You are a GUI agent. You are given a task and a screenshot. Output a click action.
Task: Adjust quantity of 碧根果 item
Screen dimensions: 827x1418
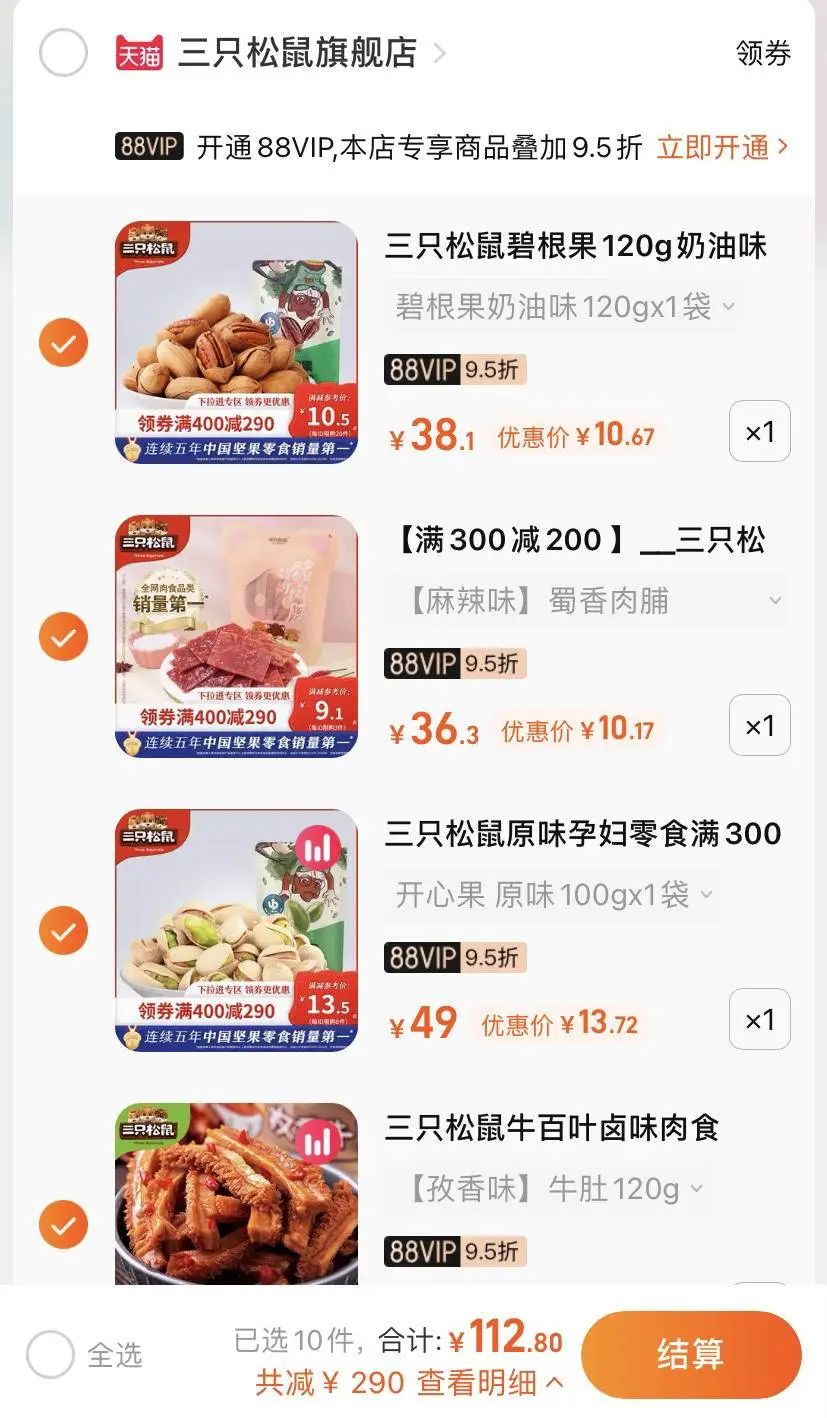point(759,431)
